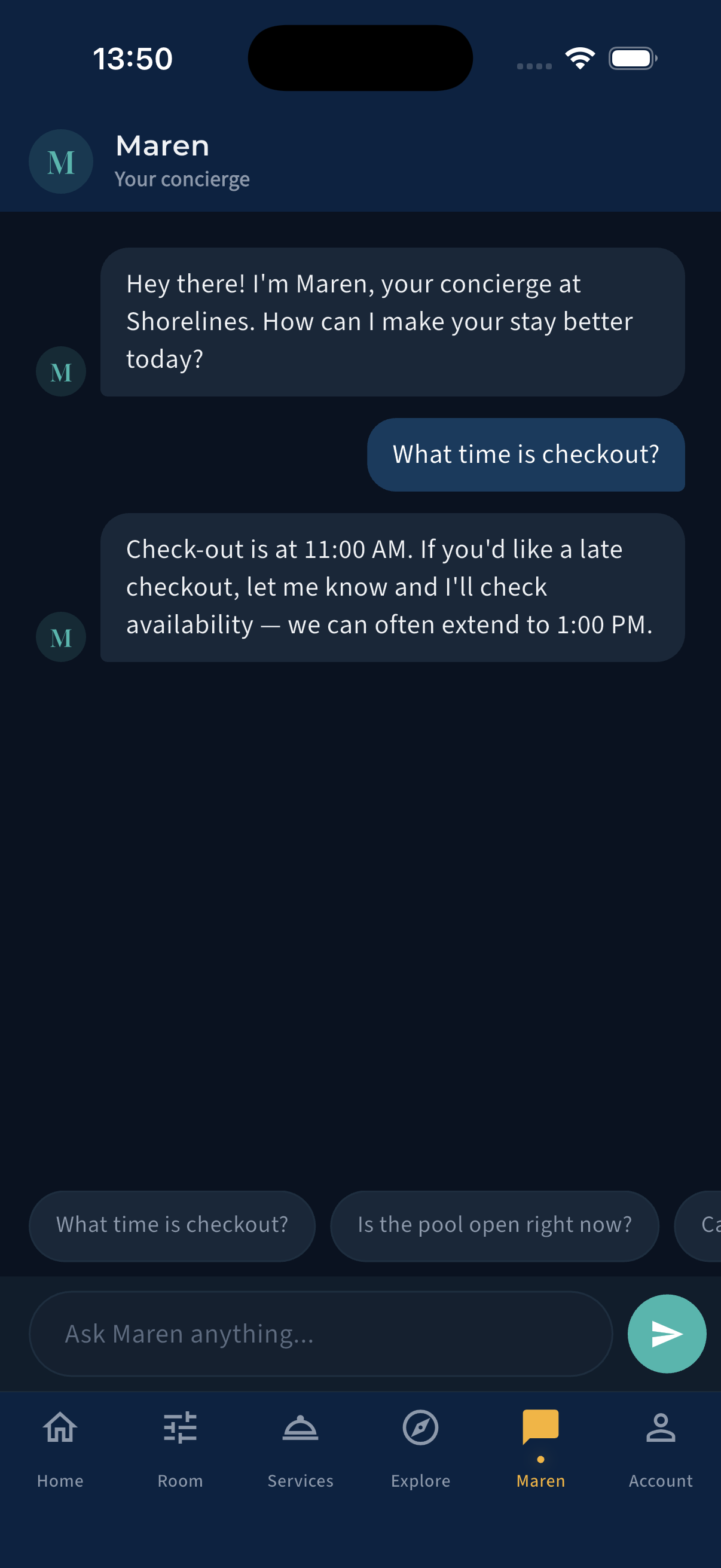Tap the Wi-Fi icon in the status bar
The image size is (721, 1568).
click(580, 57)
